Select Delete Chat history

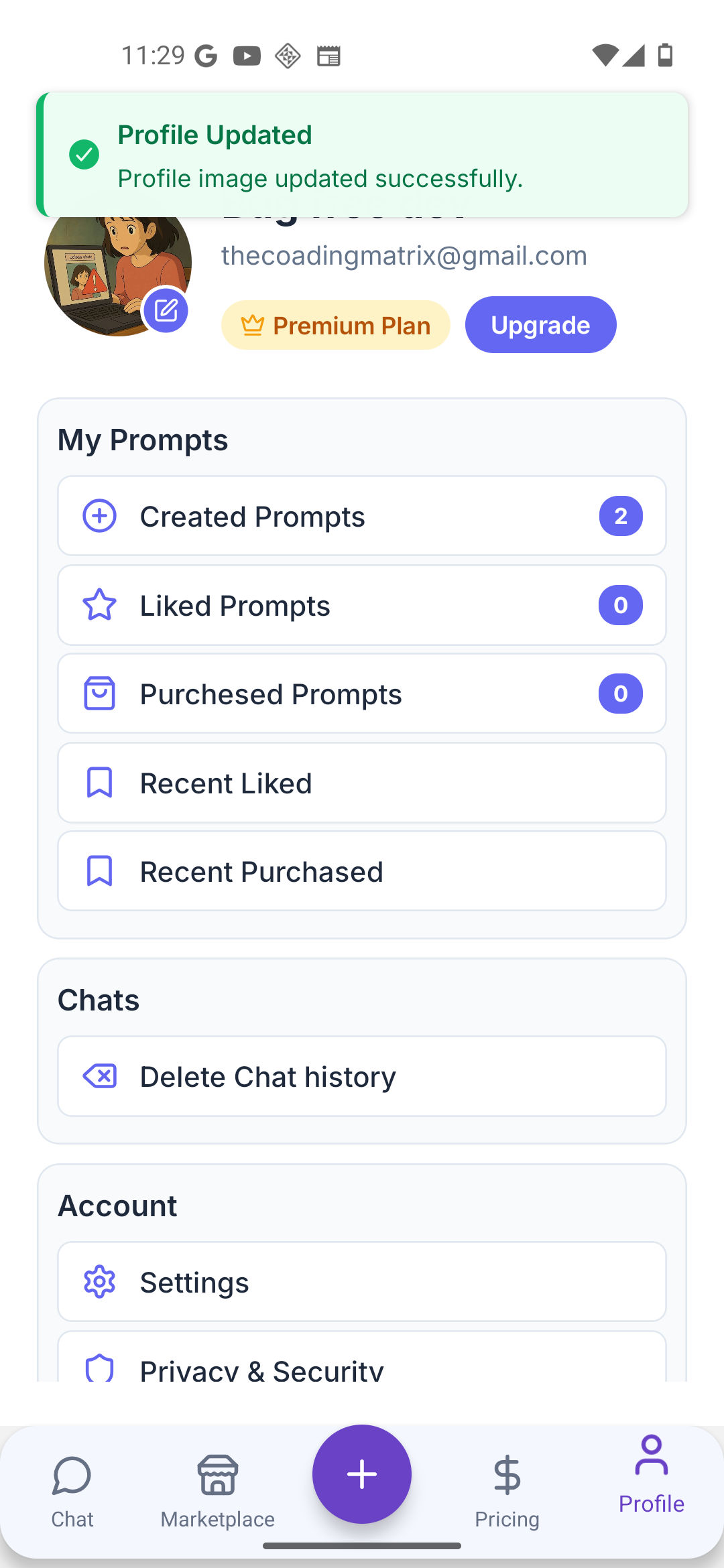(x=362, y=1076)
